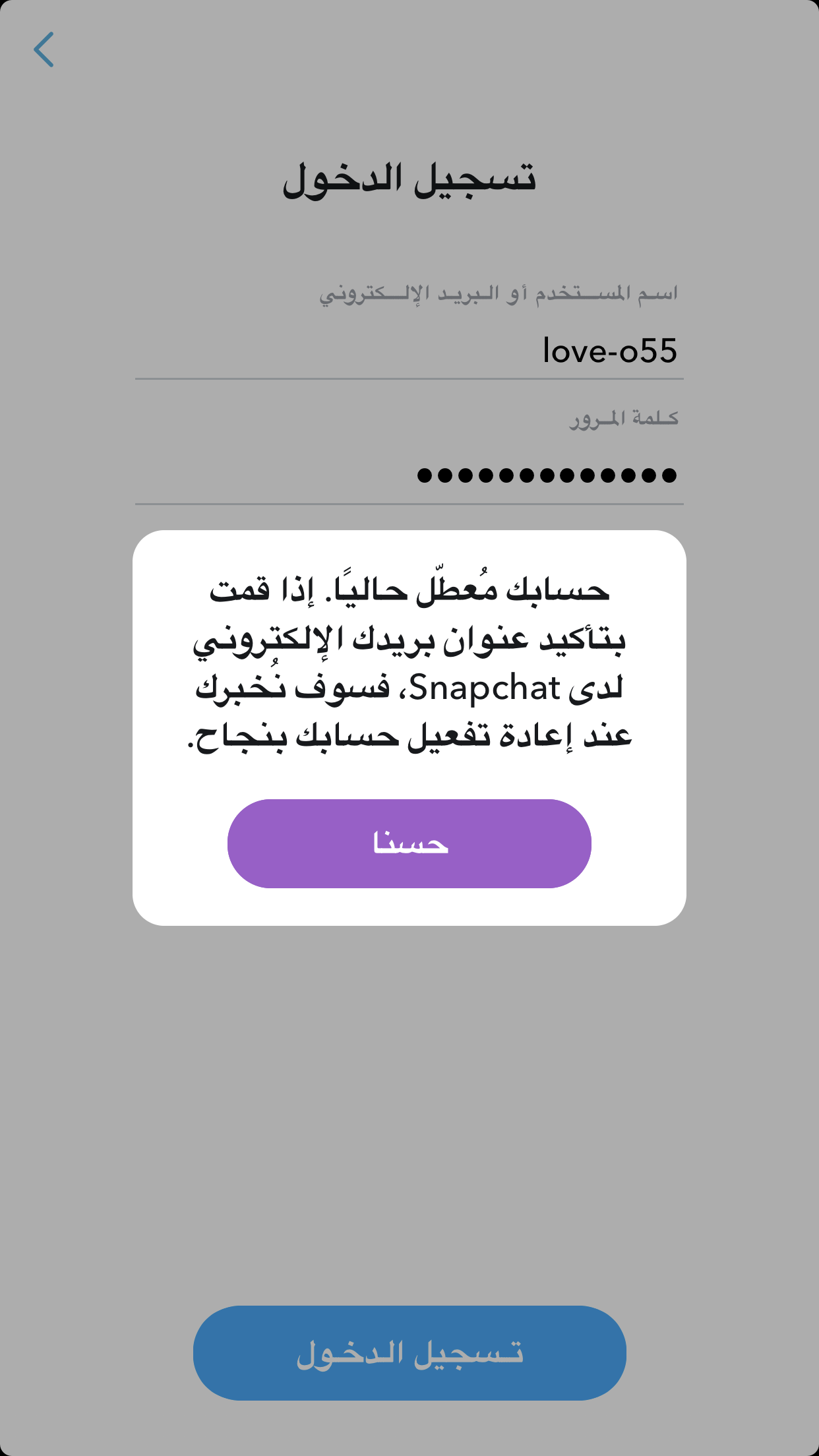Go back using the top arrow
This screenshot has width=819, height=1456.
coord(44,50)
